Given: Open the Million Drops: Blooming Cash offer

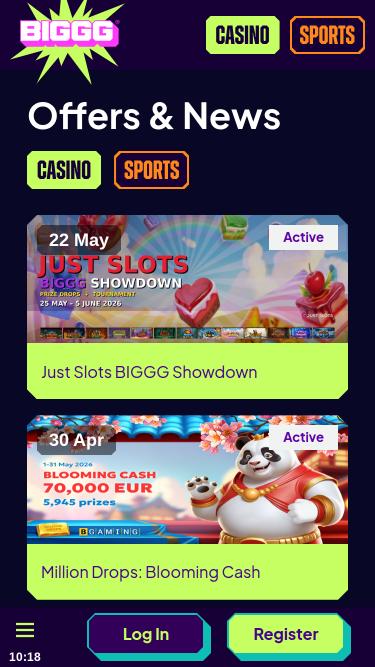Looking at the screenshot, I should click(x=188, y=507).
